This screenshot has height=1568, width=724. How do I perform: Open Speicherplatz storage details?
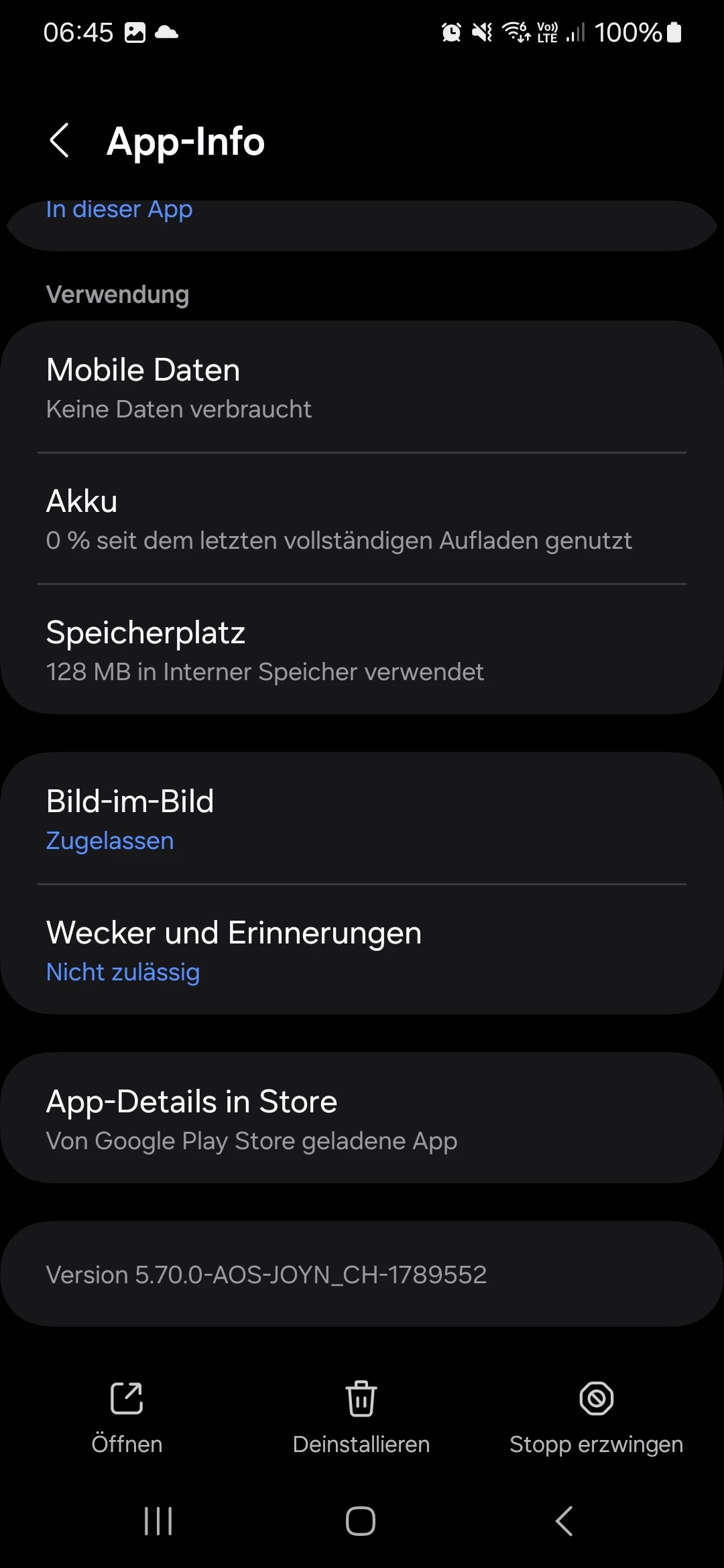[362, 651]
